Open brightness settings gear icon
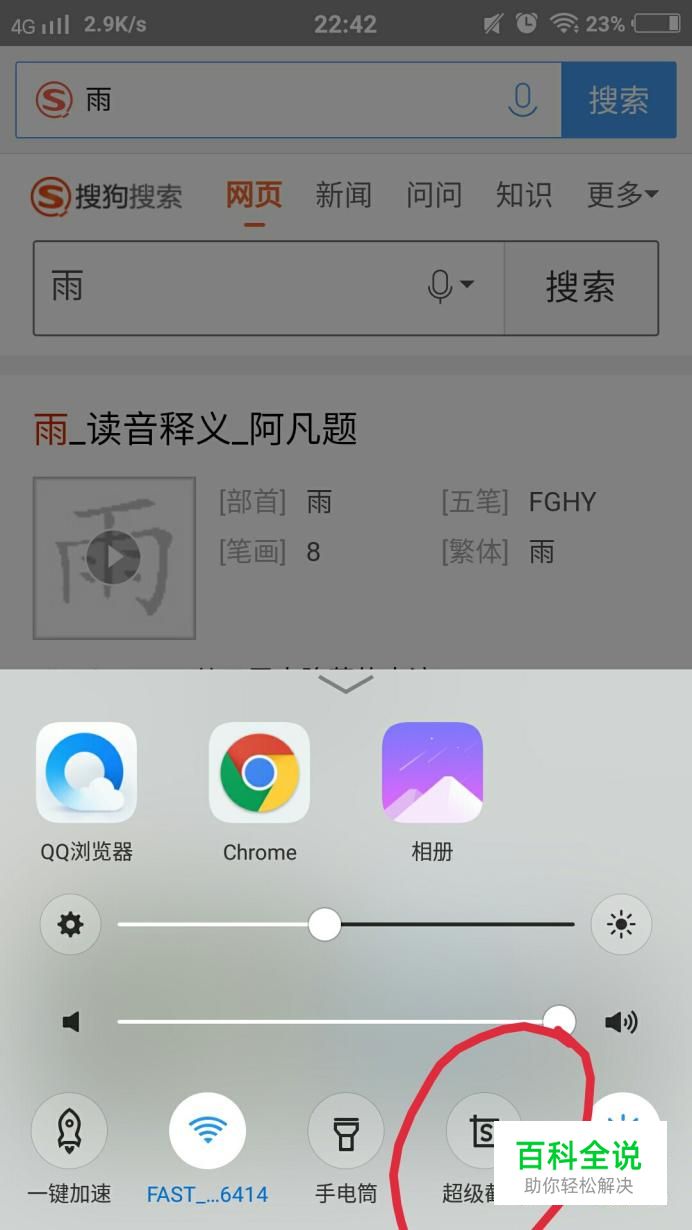 click(70, 925)
